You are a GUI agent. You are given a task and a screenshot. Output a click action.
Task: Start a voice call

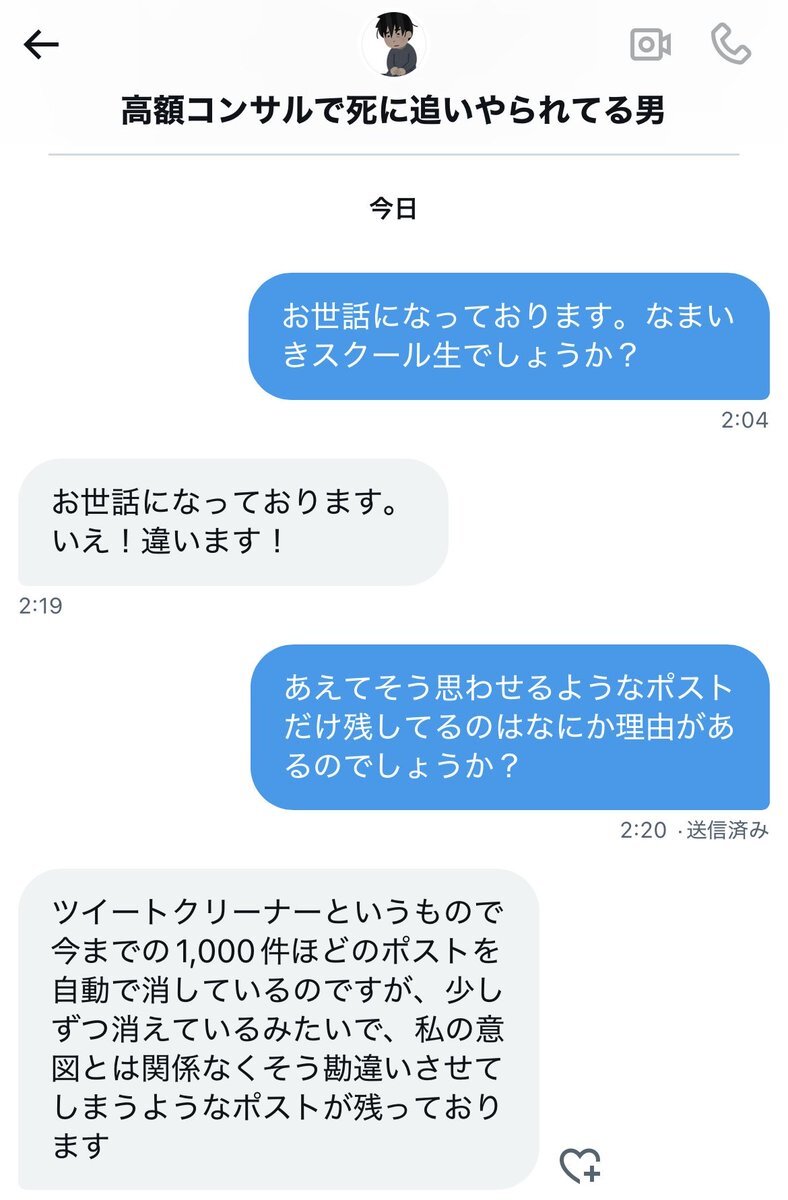pos(730,44)
